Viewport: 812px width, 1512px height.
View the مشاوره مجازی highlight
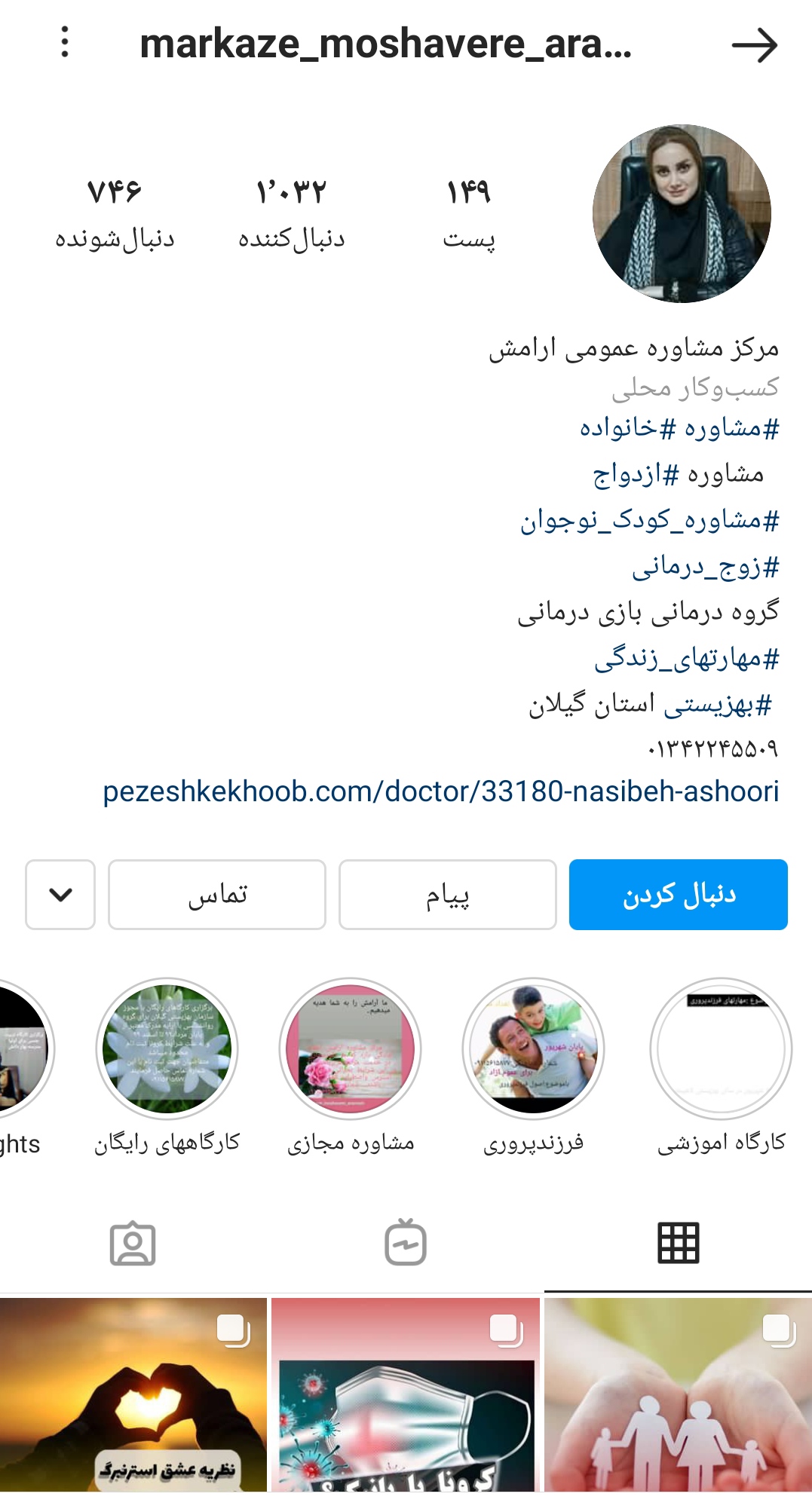click(x=350, y=1049)
